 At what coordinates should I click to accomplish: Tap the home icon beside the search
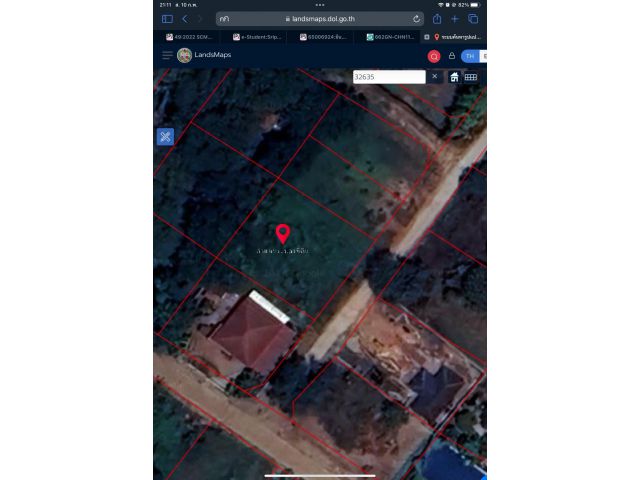pyautogui.click(x=454, y=76)
